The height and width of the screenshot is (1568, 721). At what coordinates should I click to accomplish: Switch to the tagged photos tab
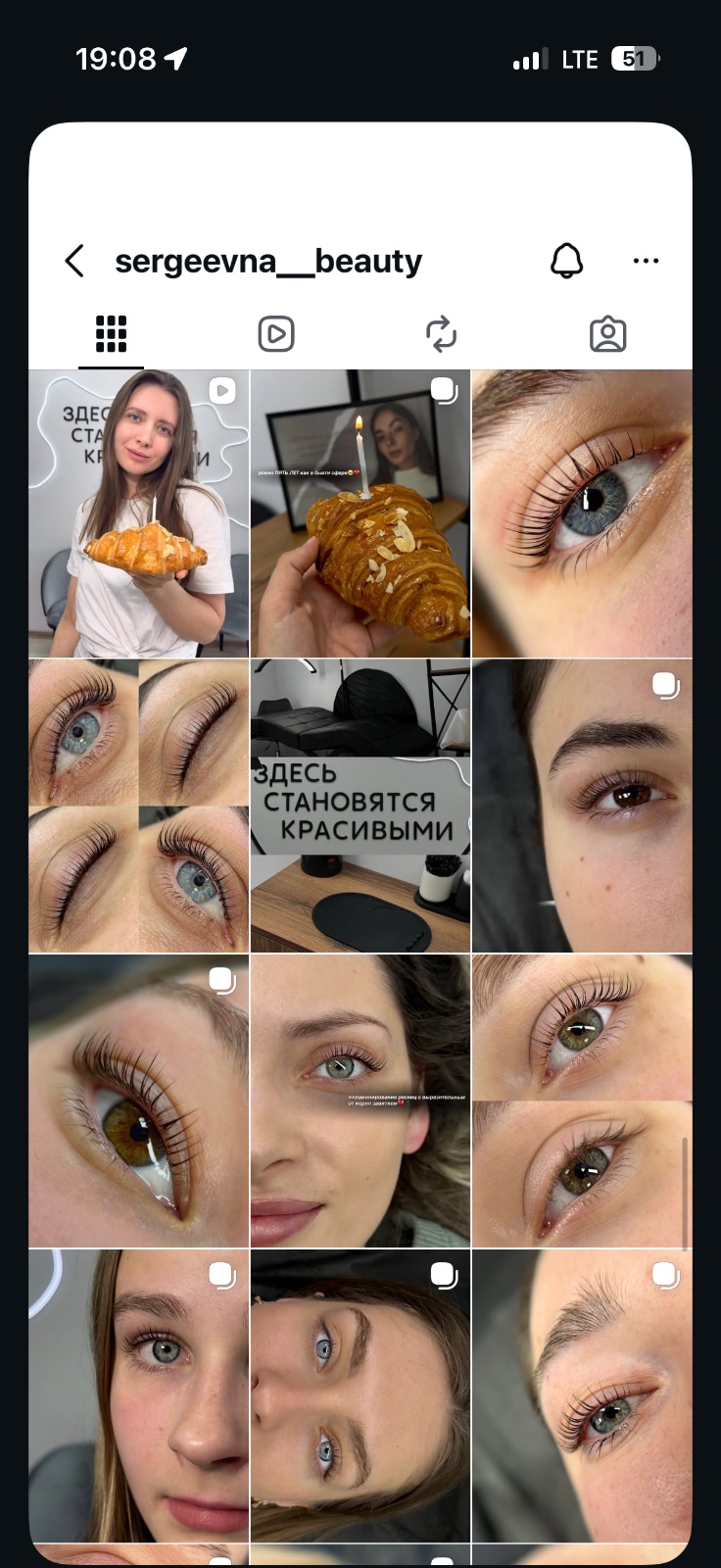pos(607,334)
